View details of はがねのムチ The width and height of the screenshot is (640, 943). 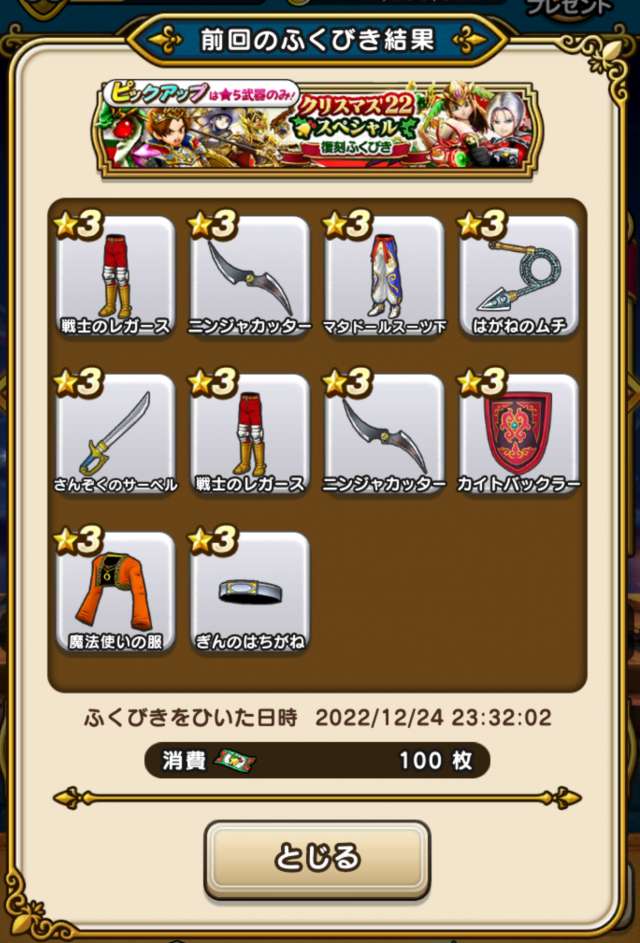pyautogui.click(x=518, y=276)
